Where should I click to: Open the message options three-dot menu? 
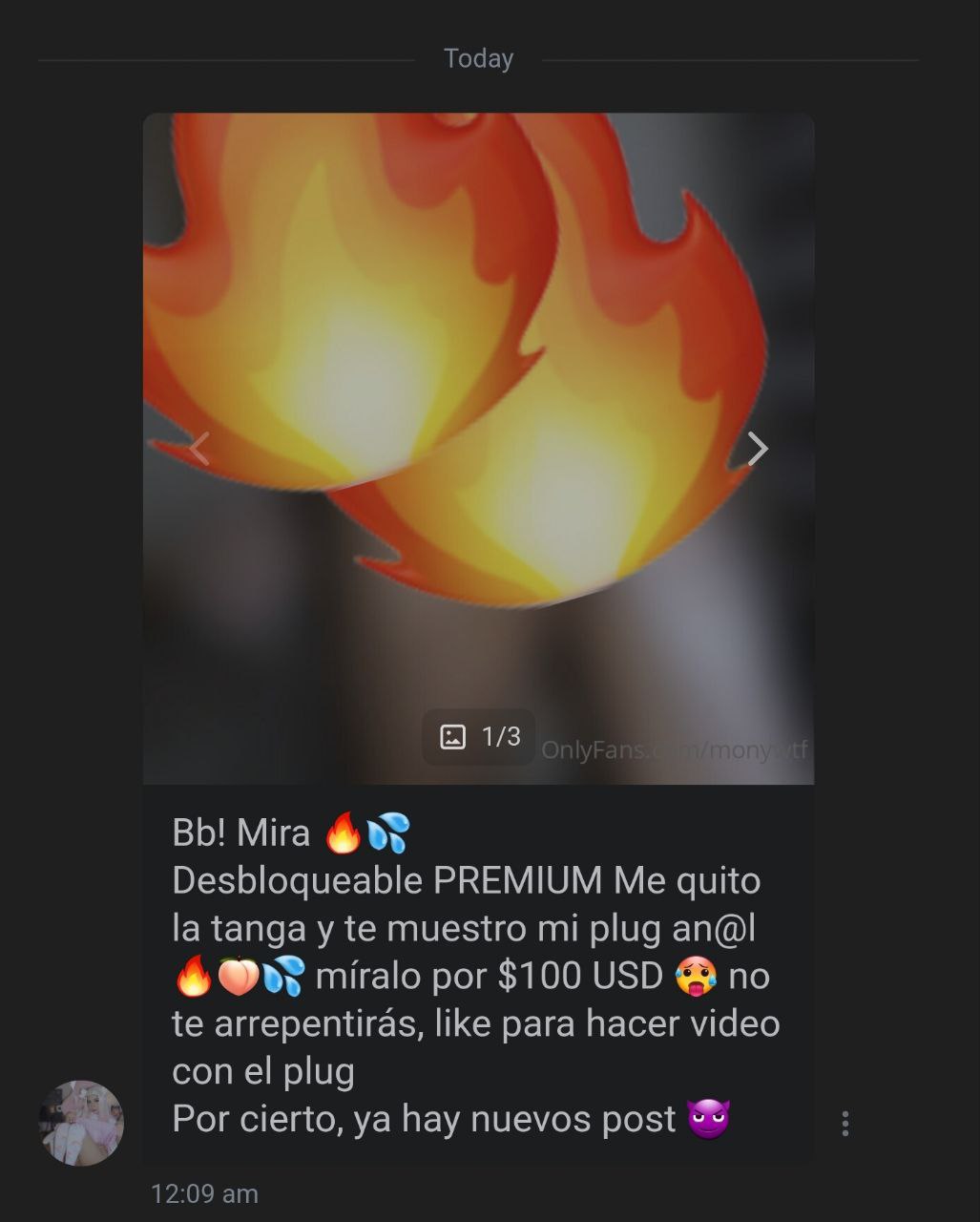pos(844,1123)
